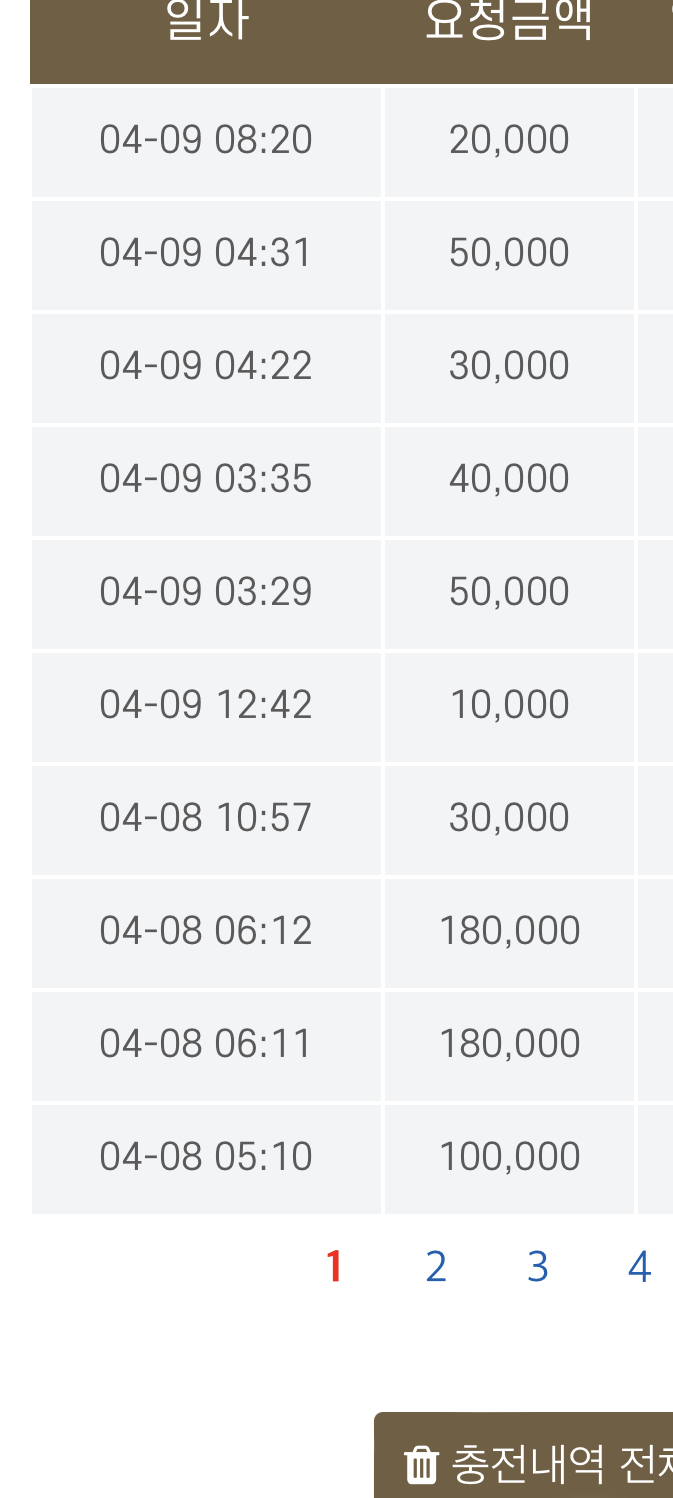Viewport: 673px width, 1498px height.
Task: Go to page 3 of the list
Action: pos(538,1267)
